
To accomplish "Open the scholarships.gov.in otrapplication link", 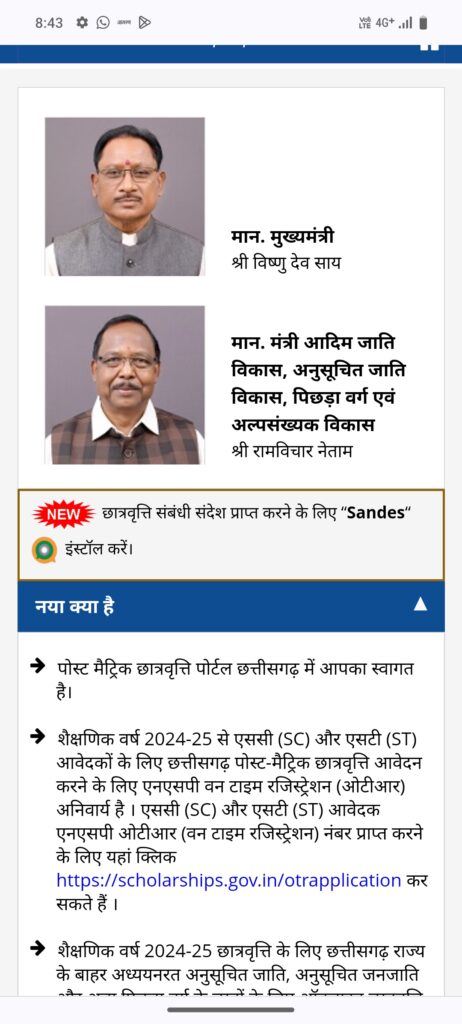I will [x=229, y=880].
